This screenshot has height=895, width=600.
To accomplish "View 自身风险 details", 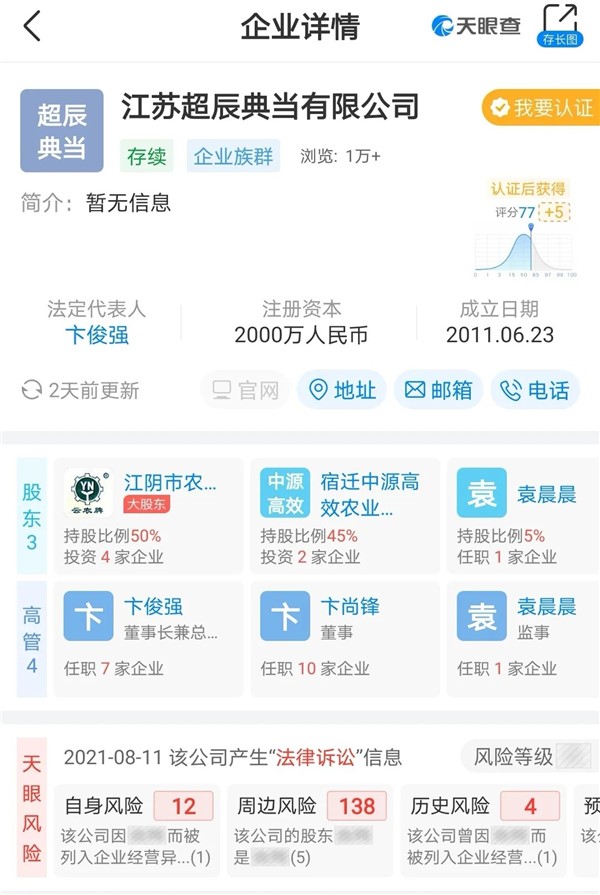I will point(137,831).
